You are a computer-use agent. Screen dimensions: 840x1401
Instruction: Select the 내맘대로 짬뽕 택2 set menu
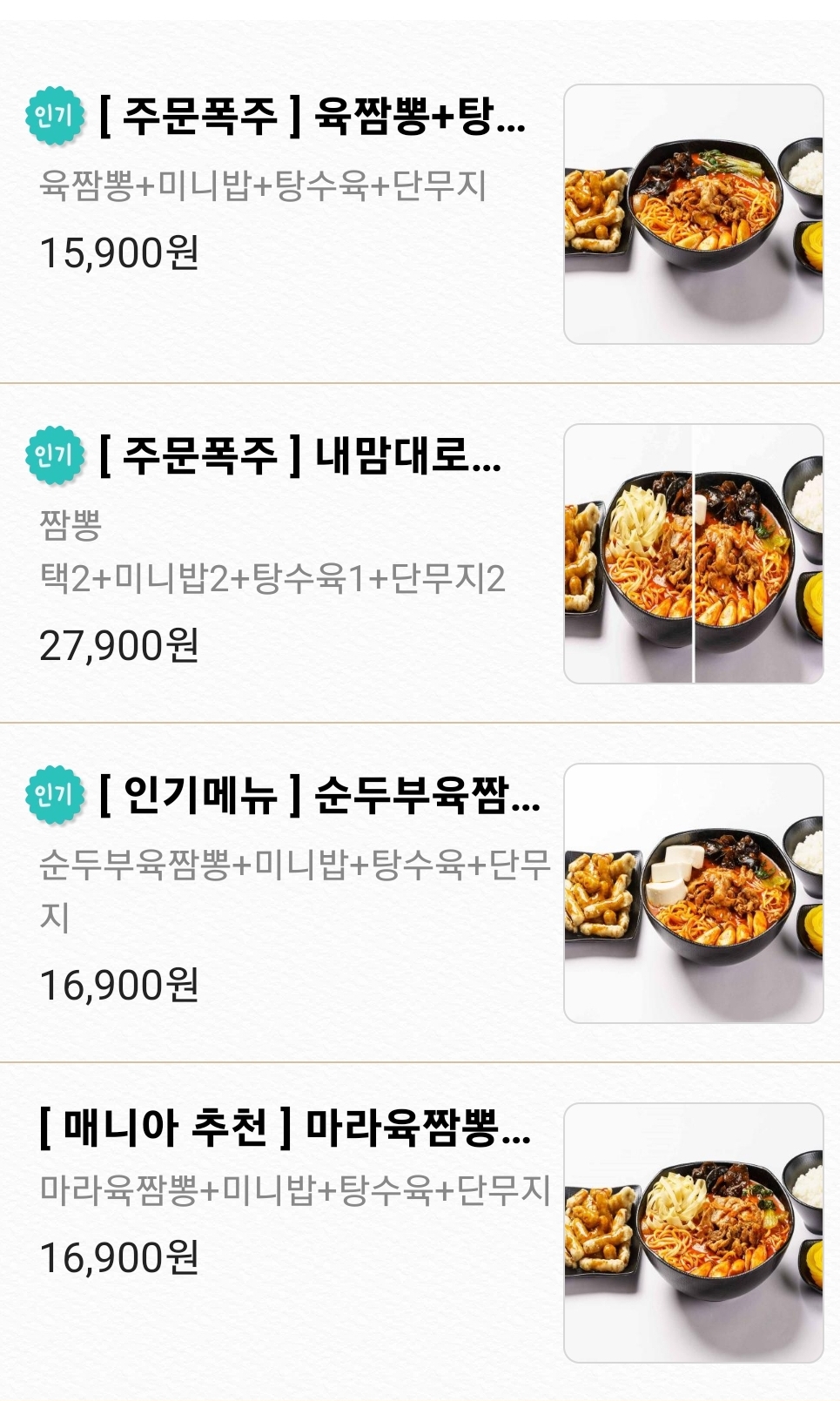pos(300,456)
